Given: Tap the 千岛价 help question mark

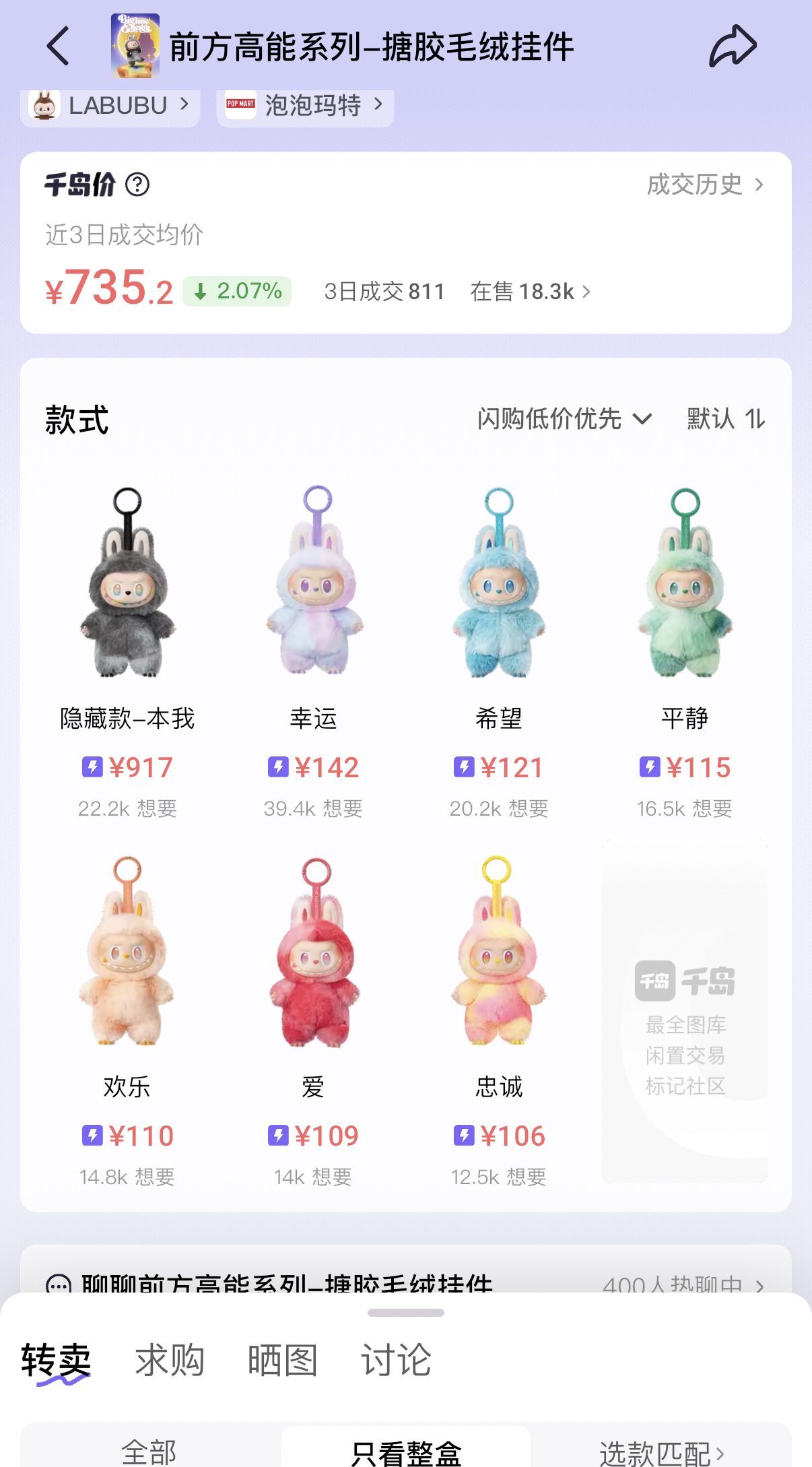Looking at the screenshot, I should click(137, 185).
